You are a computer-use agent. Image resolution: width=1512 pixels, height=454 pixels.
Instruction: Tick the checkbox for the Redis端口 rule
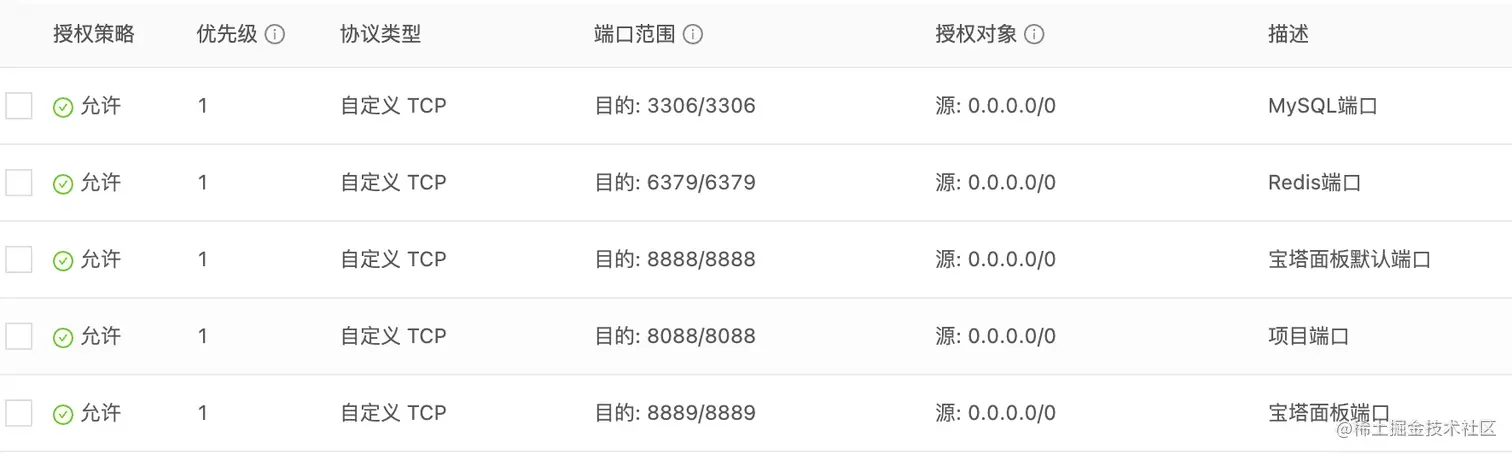pos(19,183)
